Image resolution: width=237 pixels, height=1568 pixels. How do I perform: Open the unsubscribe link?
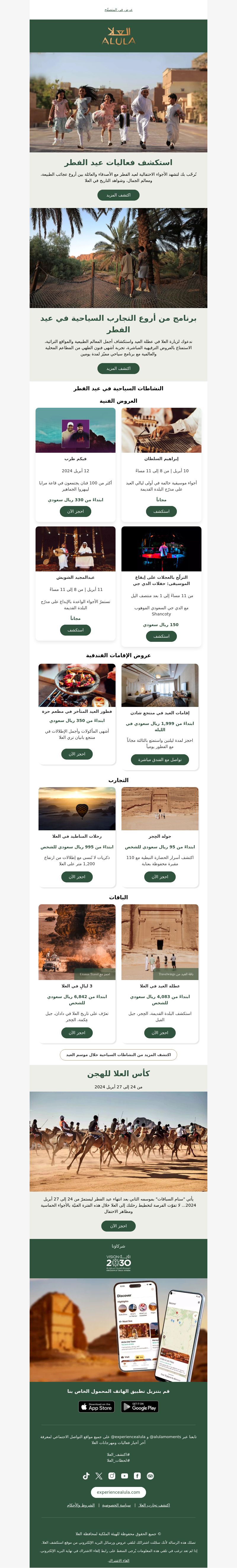(118, 1561)
